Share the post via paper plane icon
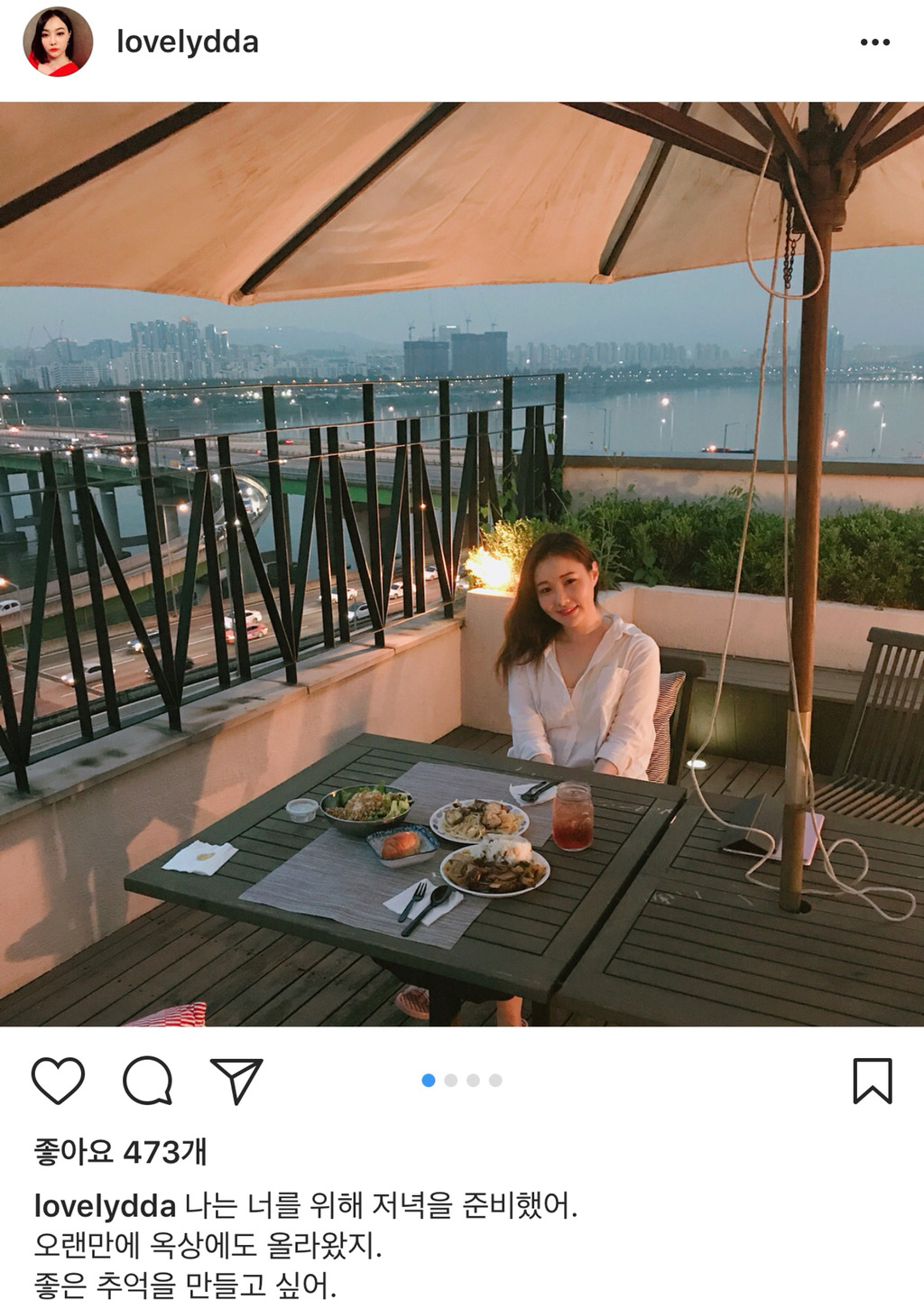This screenshot has width=924, height=1300. click(x=236, y=1080)
